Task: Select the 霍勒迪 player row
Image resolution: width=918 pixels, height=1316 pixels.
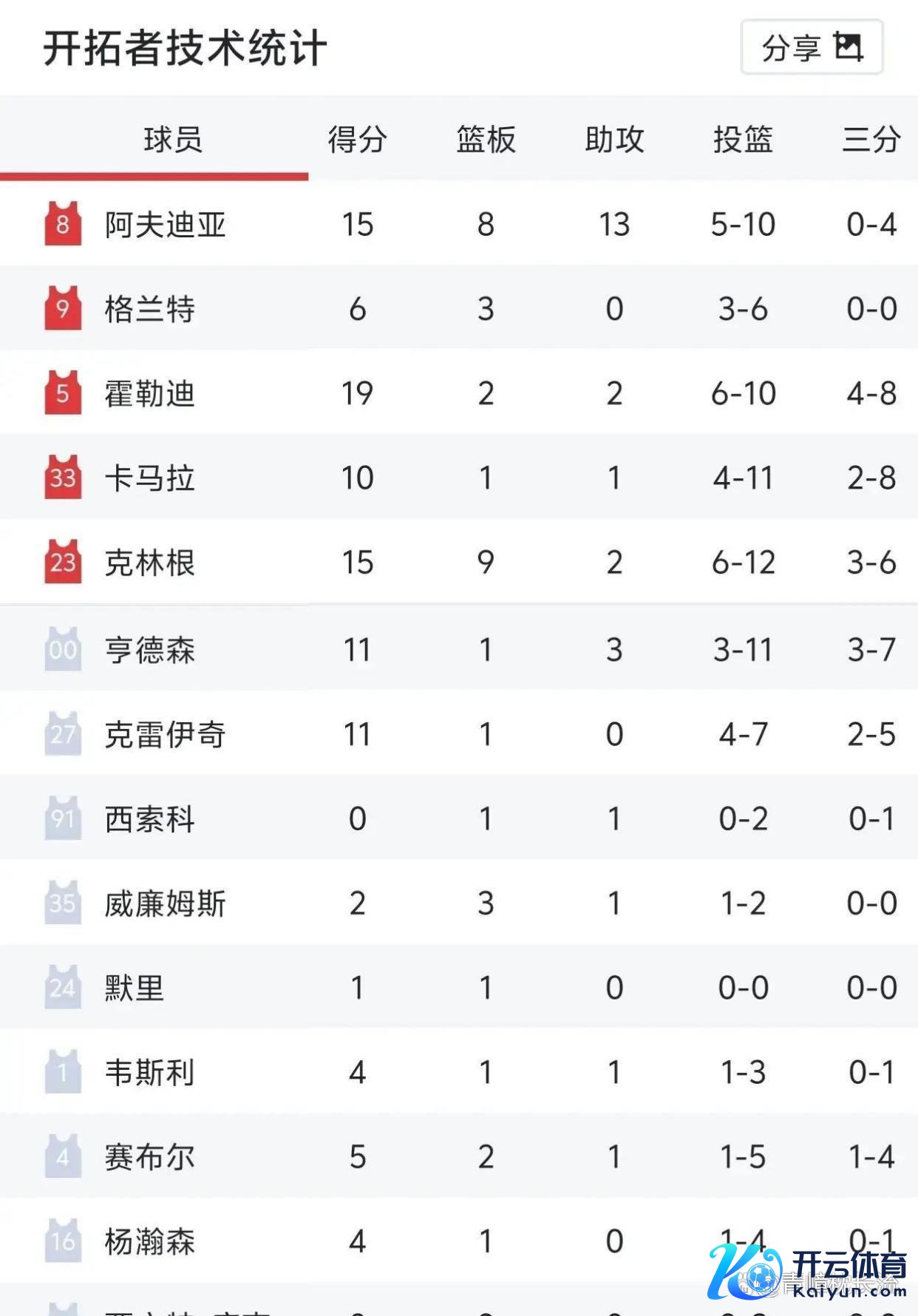Action: coord(149,393)
